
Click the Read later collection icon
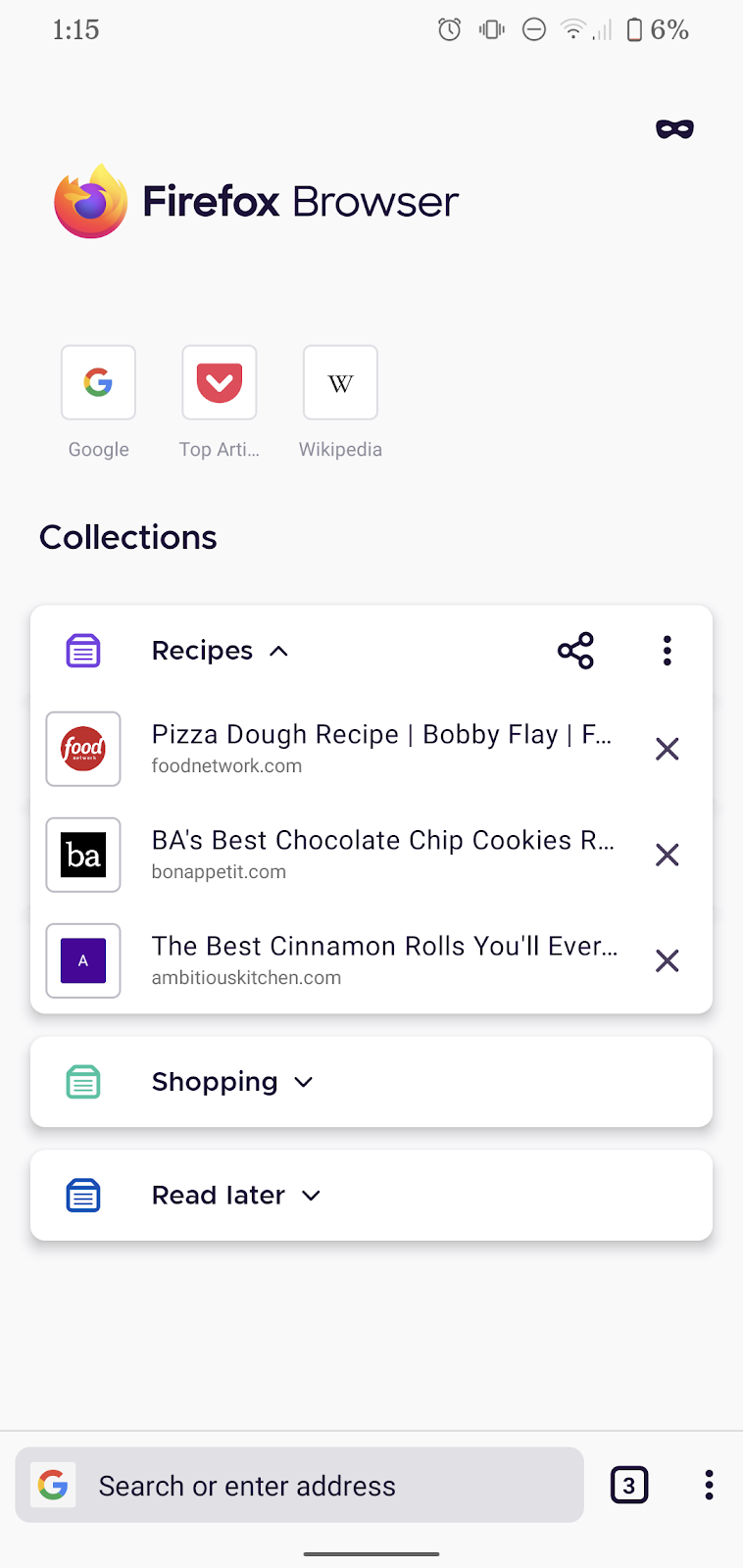click(x=83, y=1195)
